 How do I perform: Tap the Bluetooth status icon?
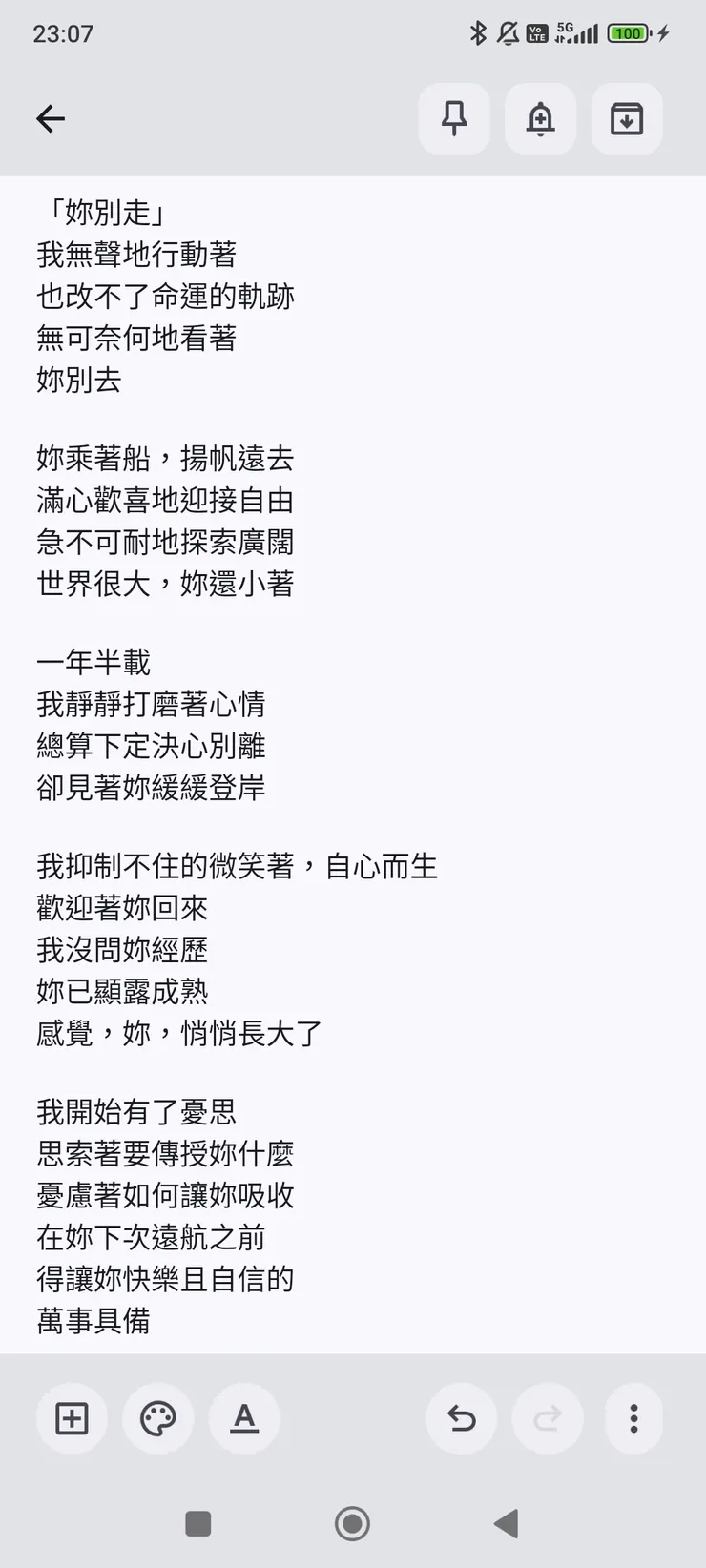click(480, 32)
